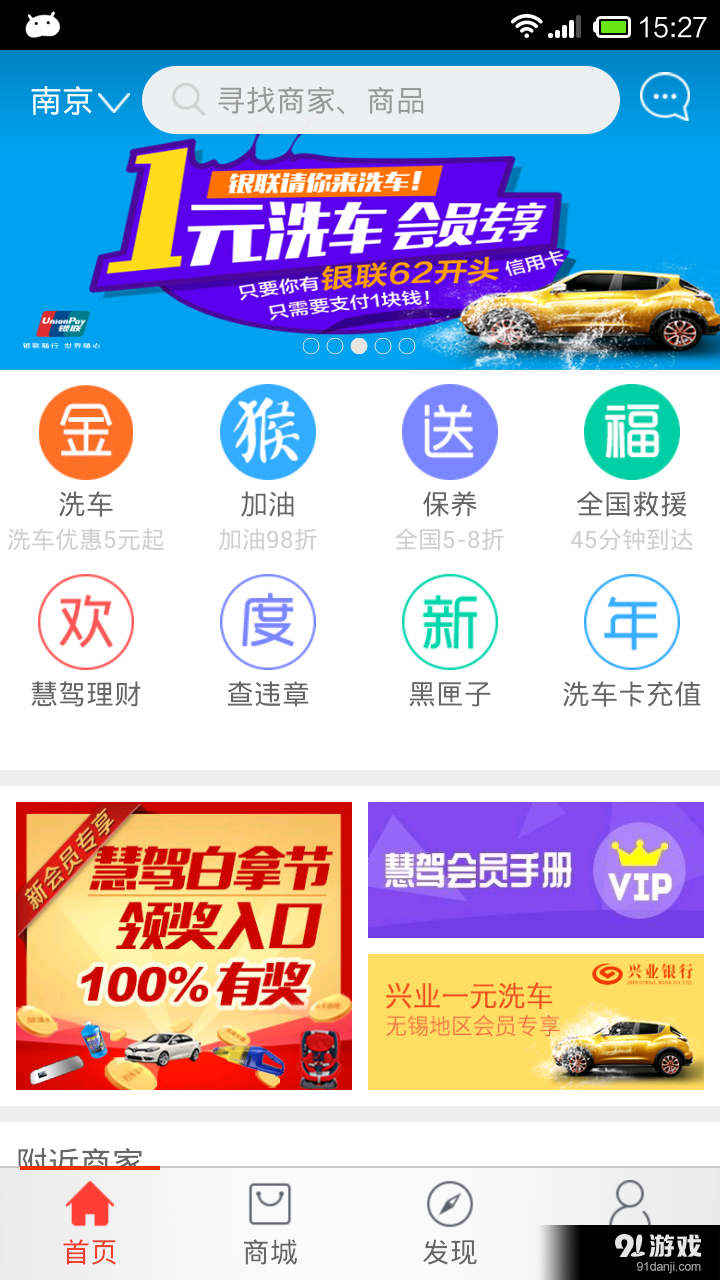Open the chat bubble message icon

click(663, 97)
